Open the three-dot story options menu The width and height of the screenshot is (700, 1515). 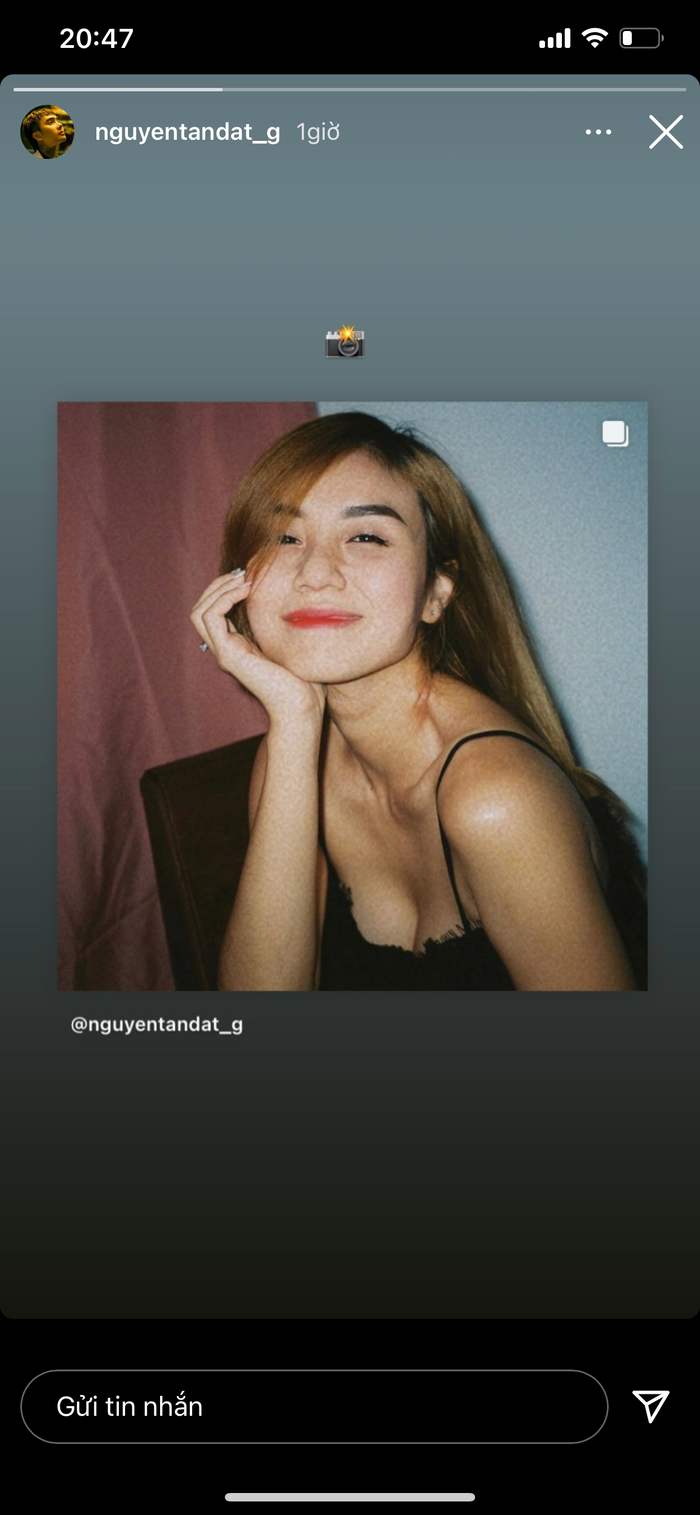[x=598, y=132]
